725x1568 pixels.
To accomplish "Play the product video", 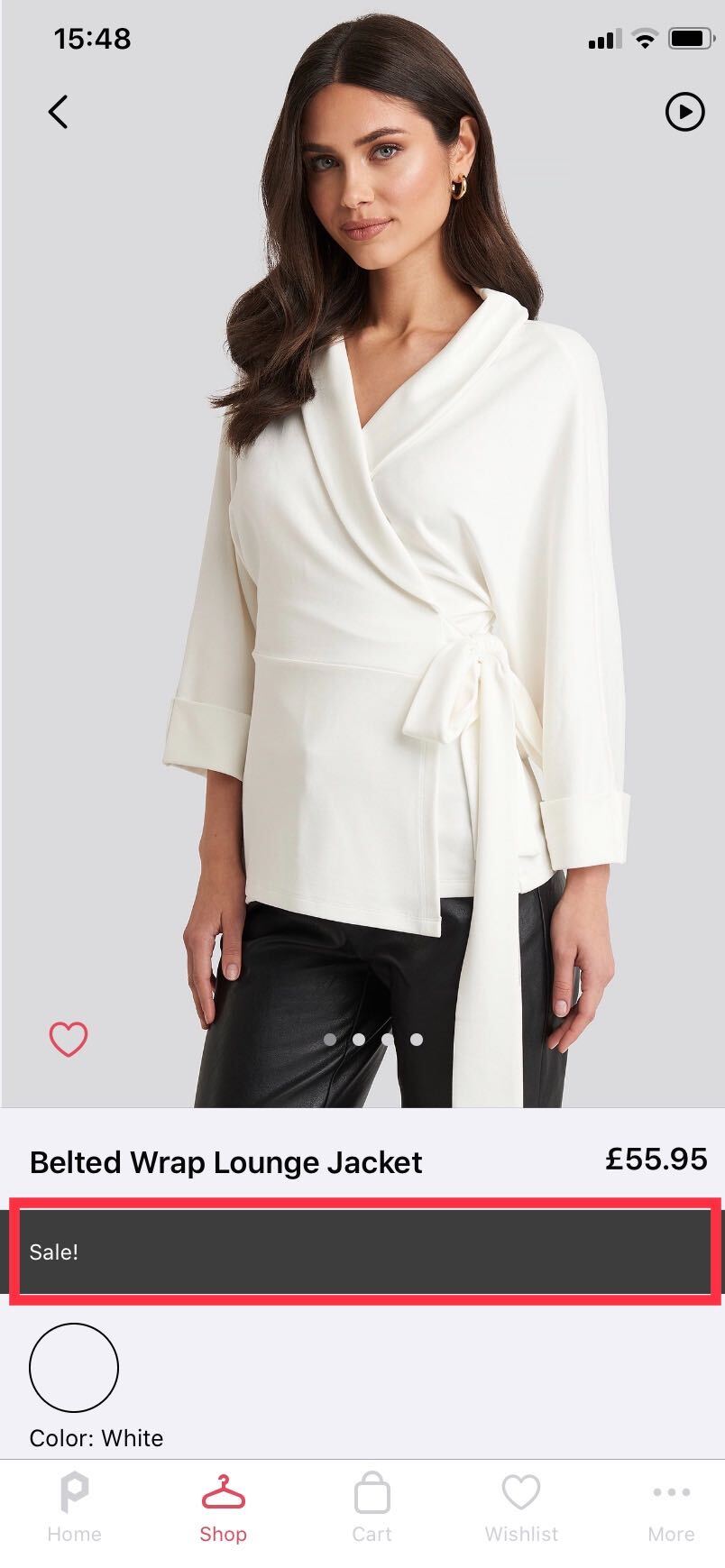I will point(684,113).
